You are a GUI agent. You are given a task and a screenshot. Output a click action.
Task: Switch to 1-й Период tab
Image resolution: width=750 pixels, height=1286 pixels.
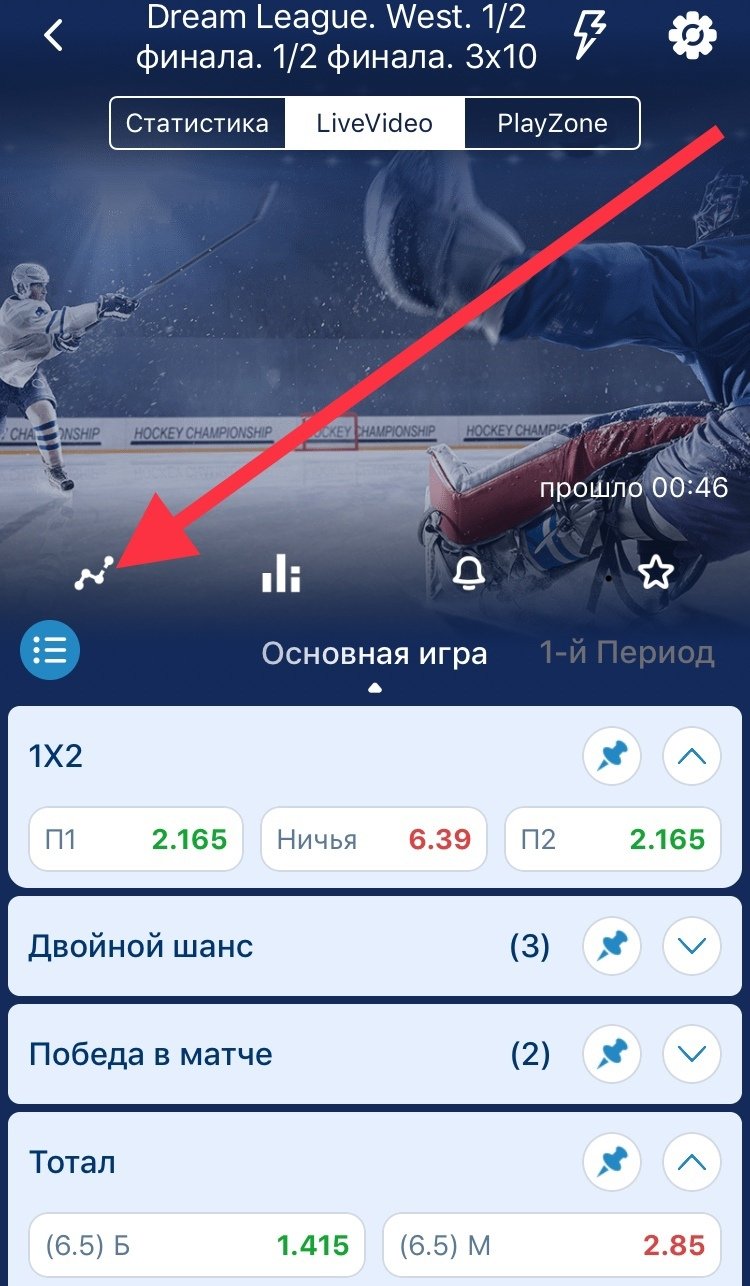627,653
